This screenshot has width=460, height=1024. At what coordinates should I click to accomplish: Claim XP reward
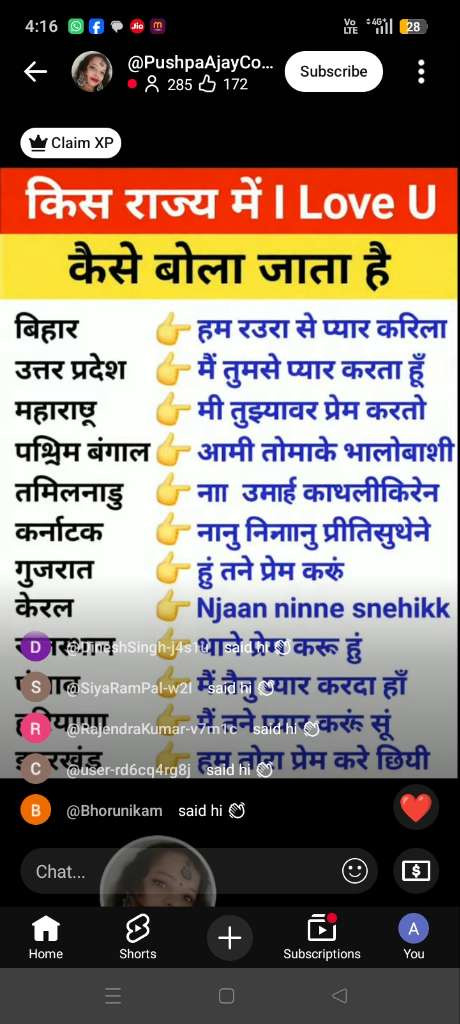(71, 143)
